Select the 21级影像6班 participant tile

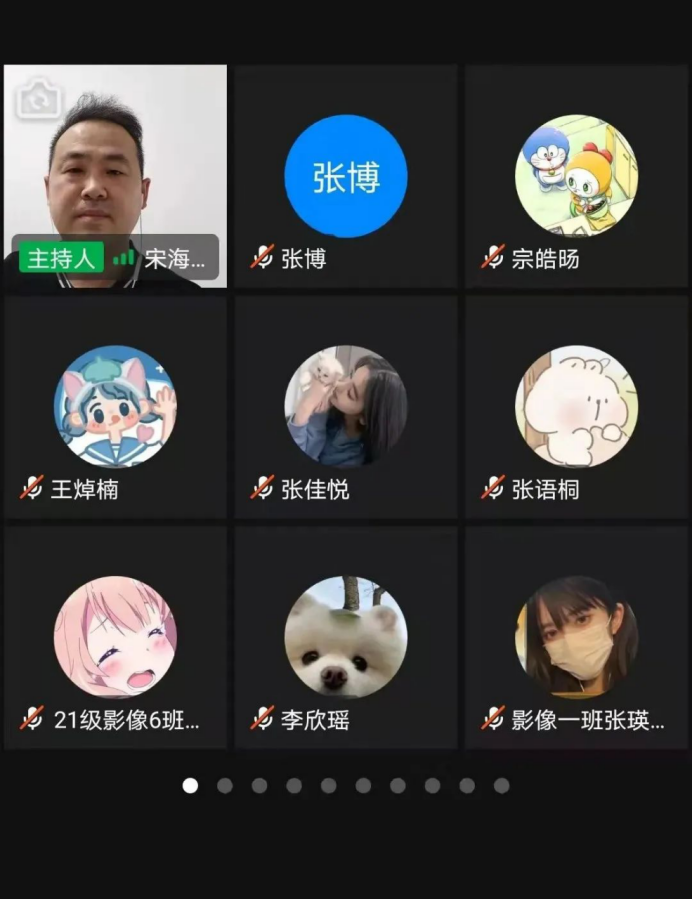point(115,638)
